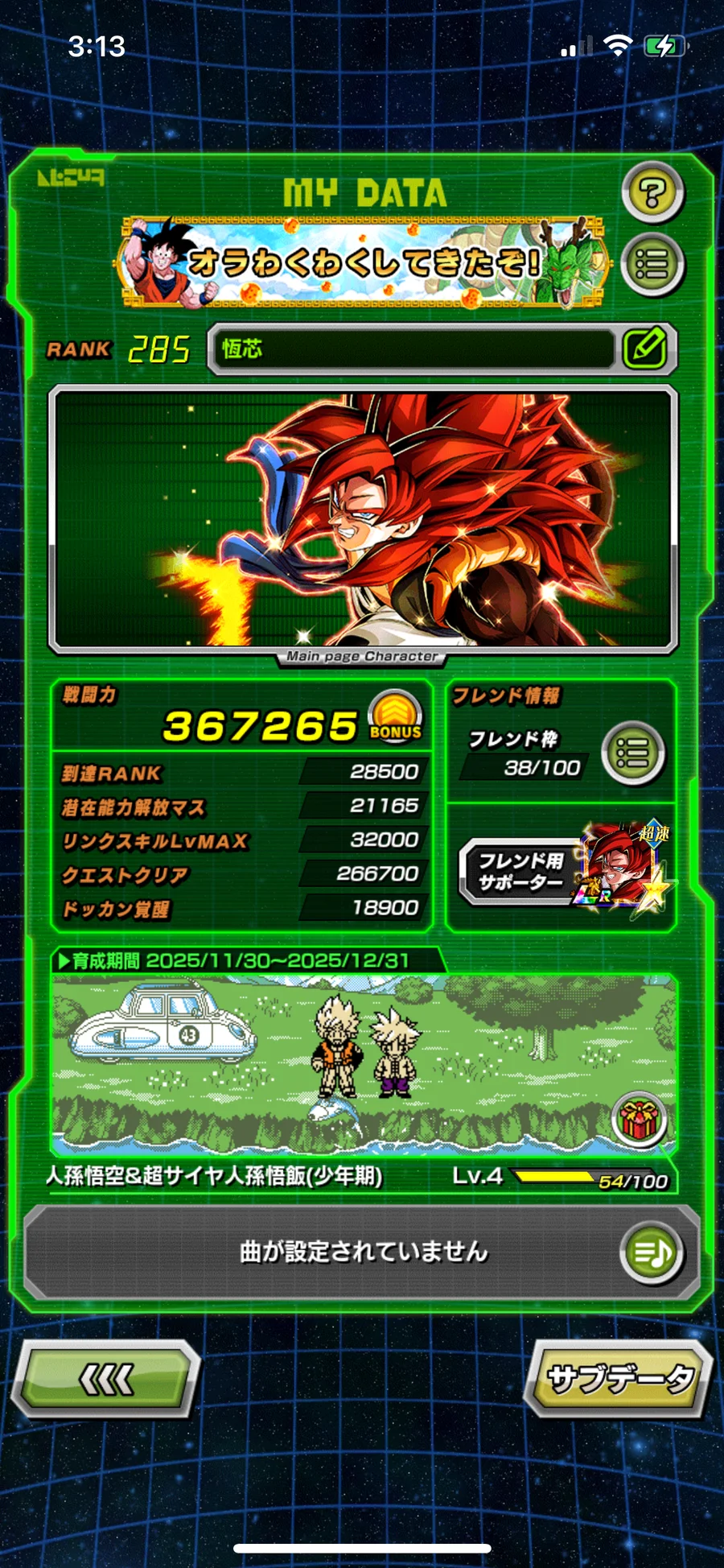Go back with the triple arrow button
This screenshot has width=724, height=1568.
pyautogui.click(x=107, y=1380)
